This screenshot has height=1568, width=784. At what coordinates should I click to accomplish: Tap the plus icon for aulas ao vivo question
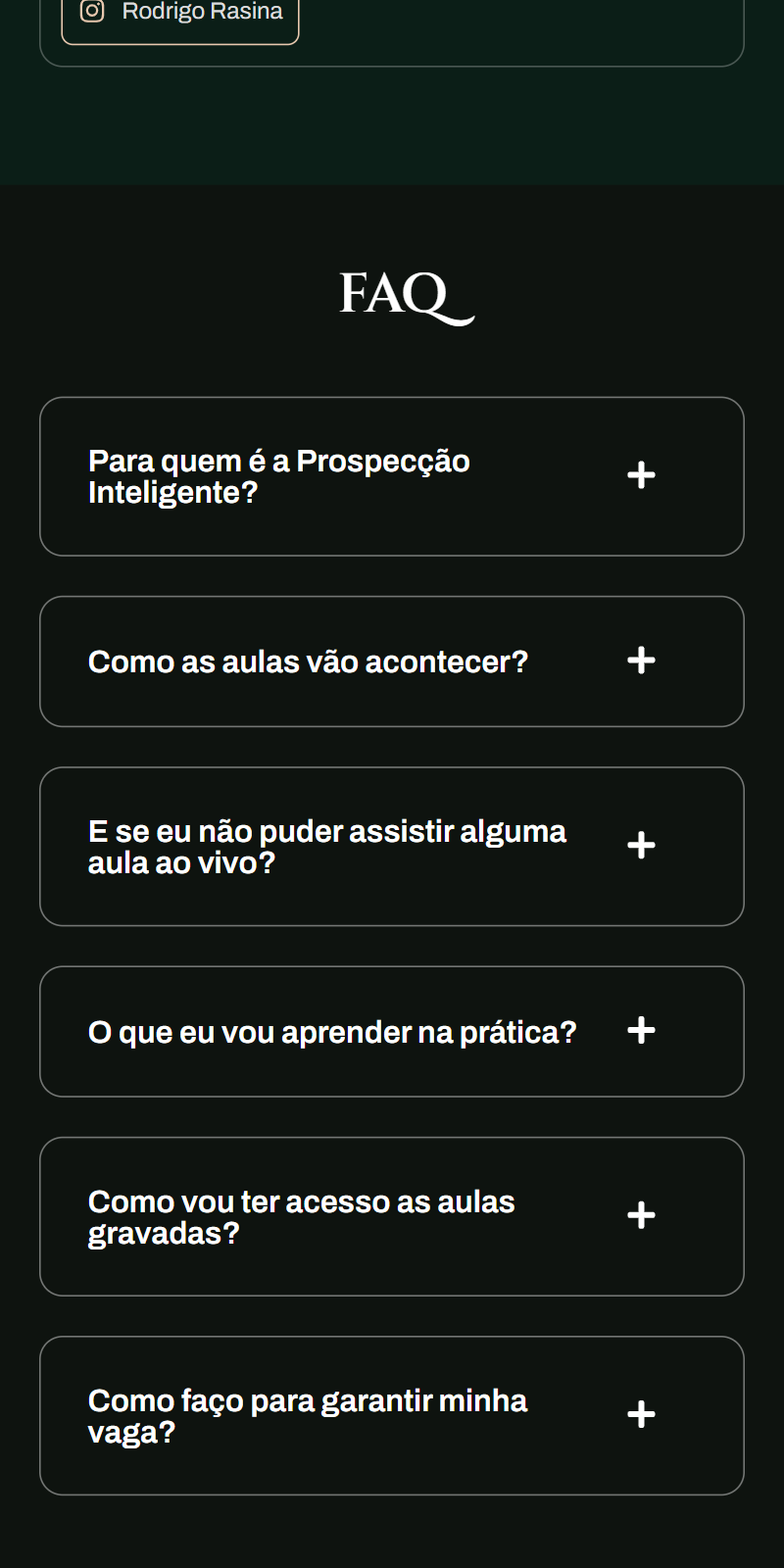coord(640,845)
